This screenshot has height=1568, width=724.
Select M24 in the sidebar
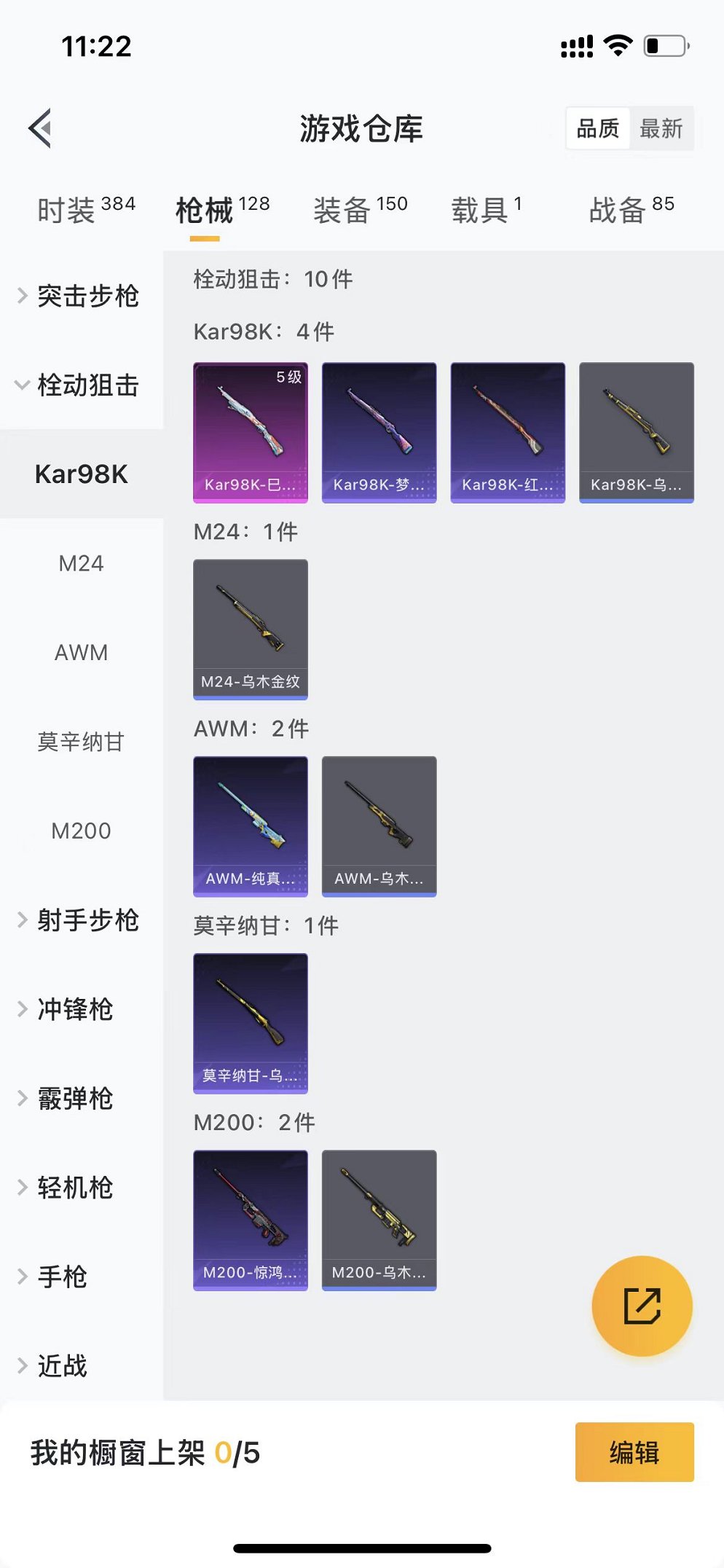[81, 563]
